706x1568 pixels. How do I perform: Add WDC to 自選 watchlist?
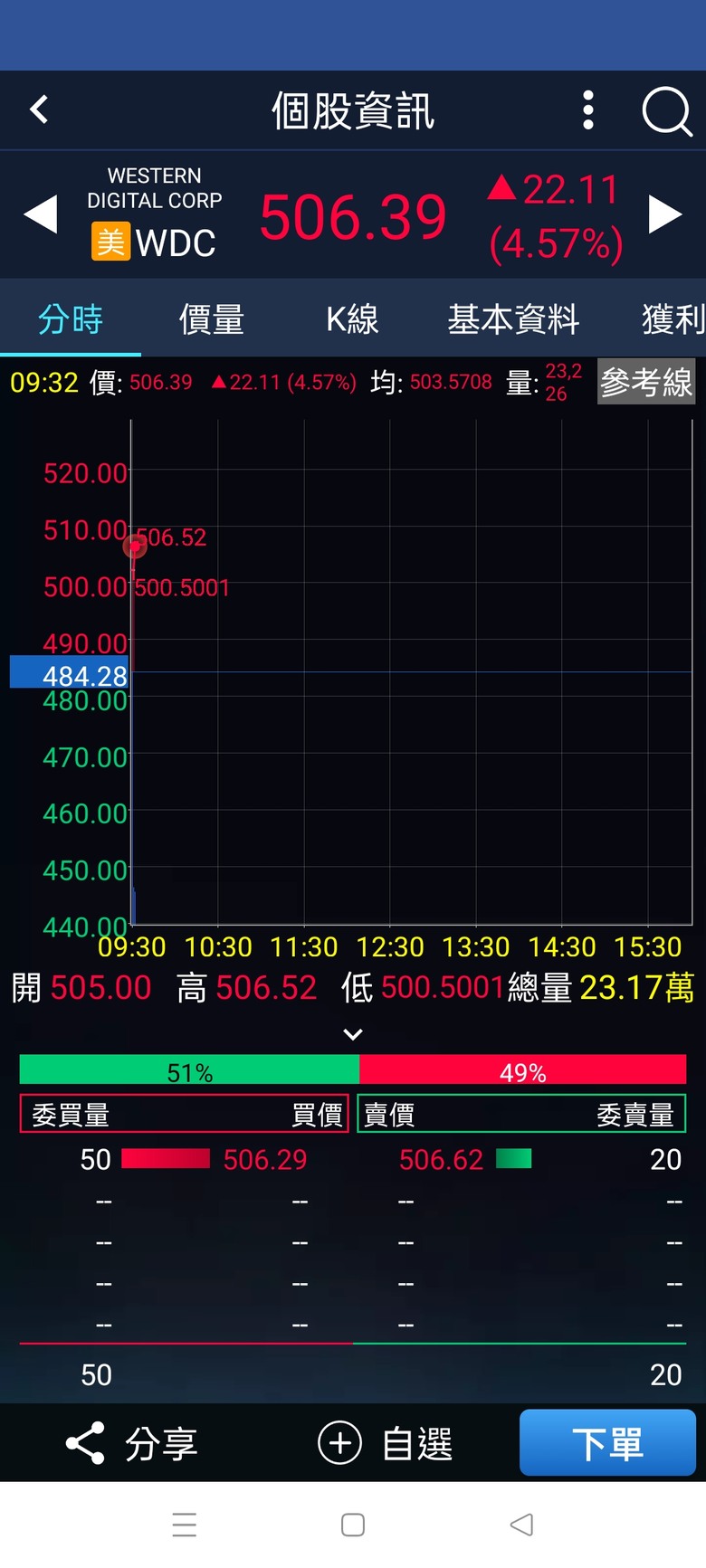point(386,1443)
